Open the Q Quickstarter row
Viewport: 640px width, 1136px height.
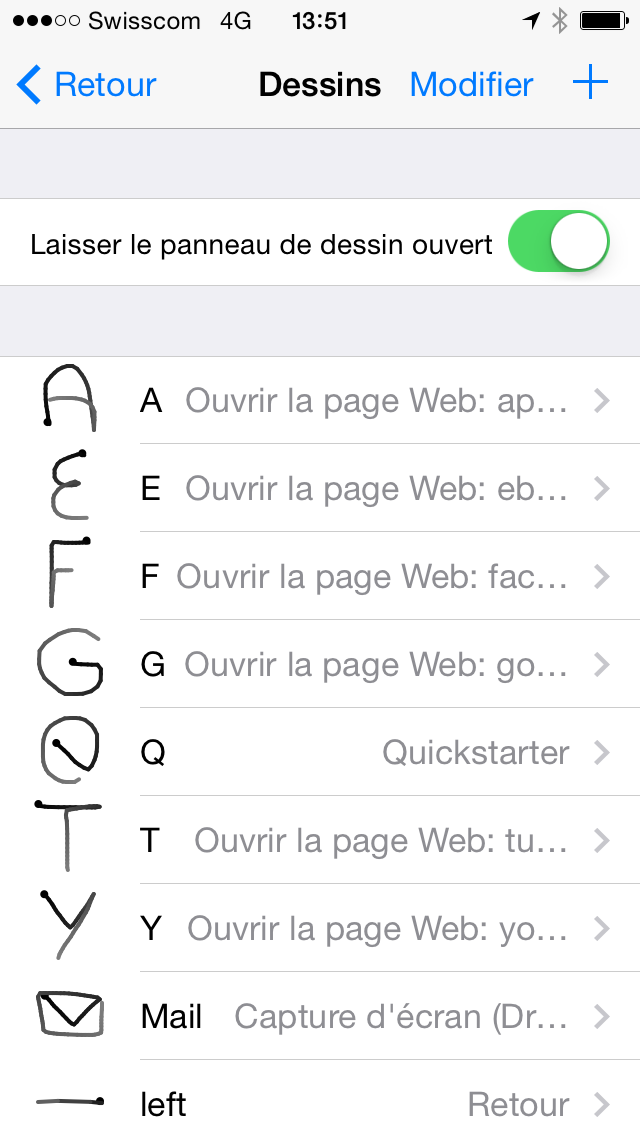[x=320, y=752]
